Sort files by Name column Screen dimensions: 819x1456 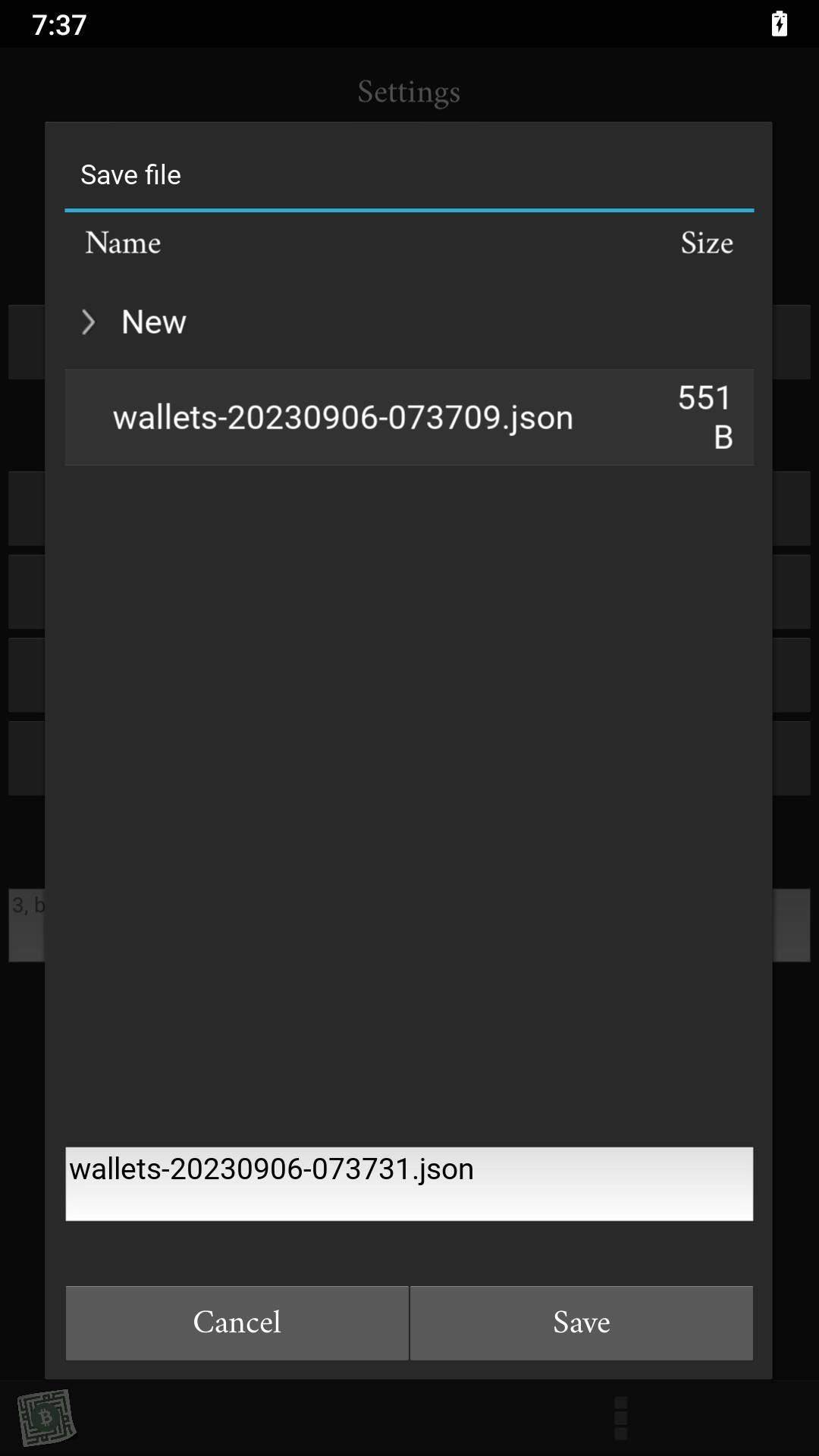point(123,243)
